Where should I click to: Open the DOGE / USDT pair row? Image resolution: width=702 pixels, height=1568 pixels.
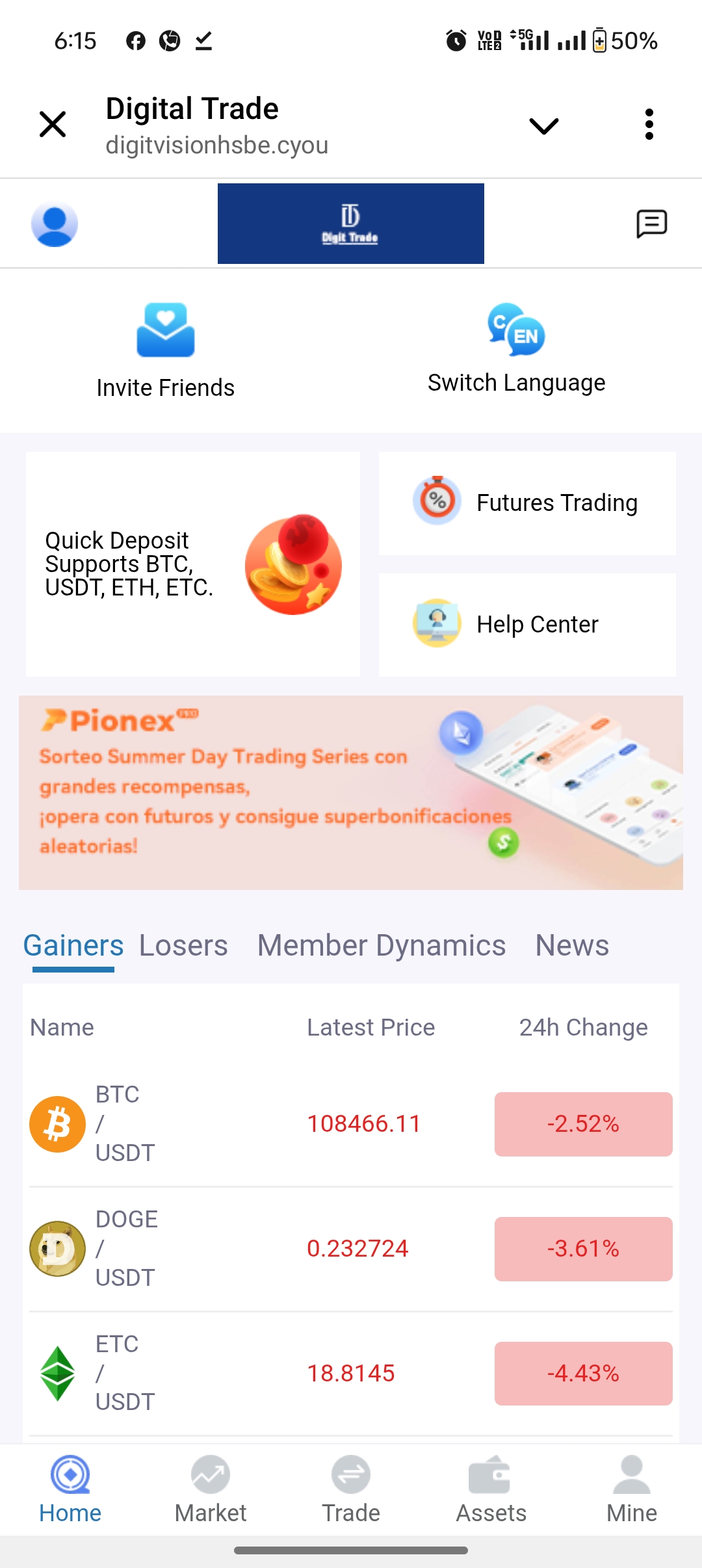[x=351, y=1249]
